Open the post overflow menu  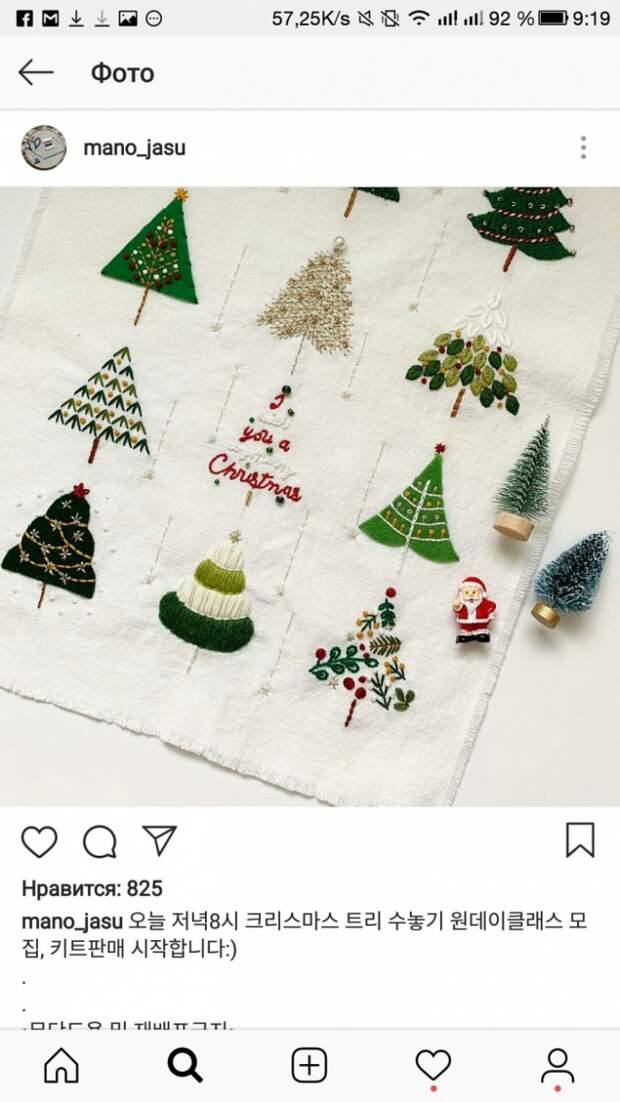[583, 148]
